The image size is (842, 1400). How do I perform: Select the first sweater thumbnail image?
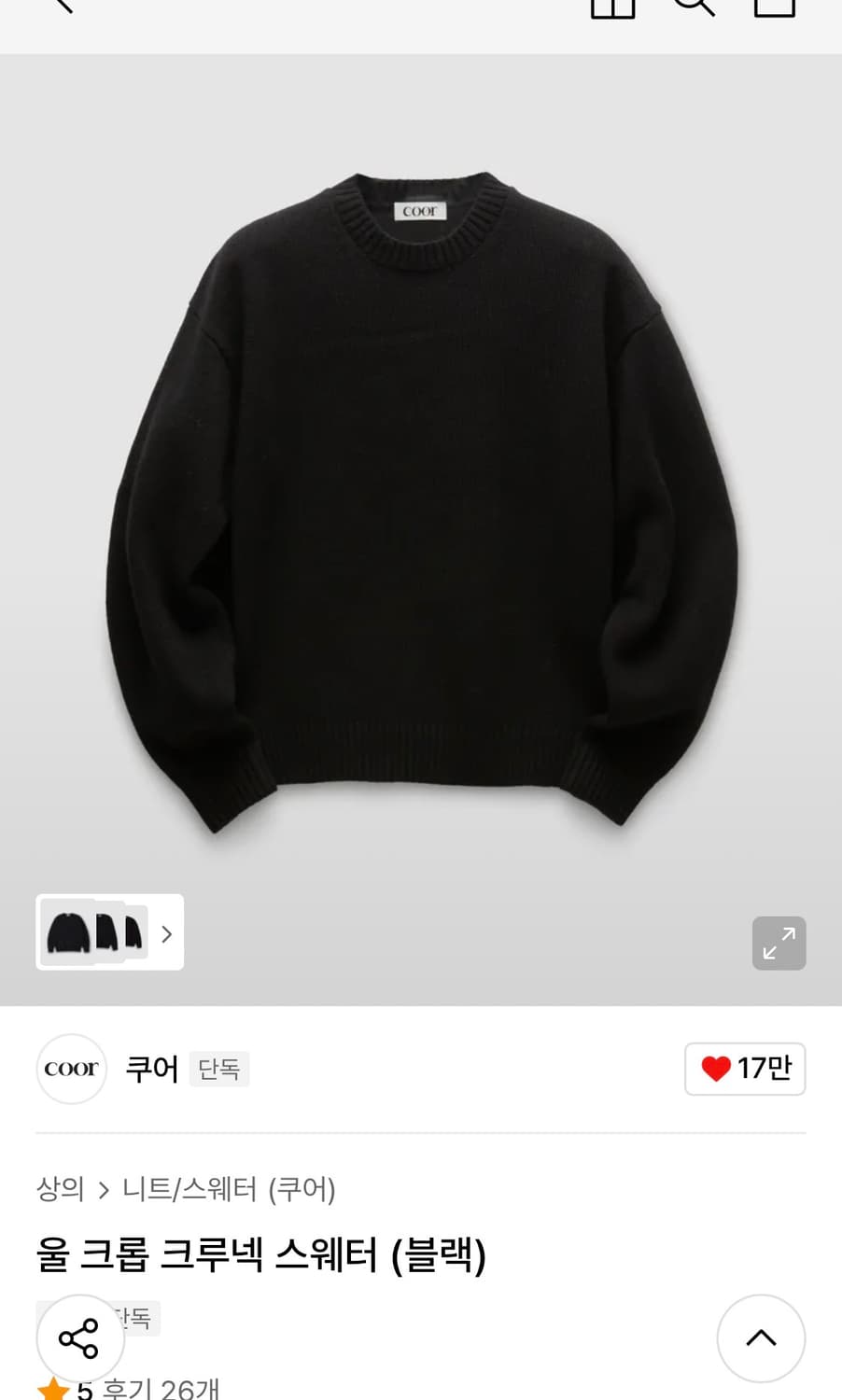point(70,932)
